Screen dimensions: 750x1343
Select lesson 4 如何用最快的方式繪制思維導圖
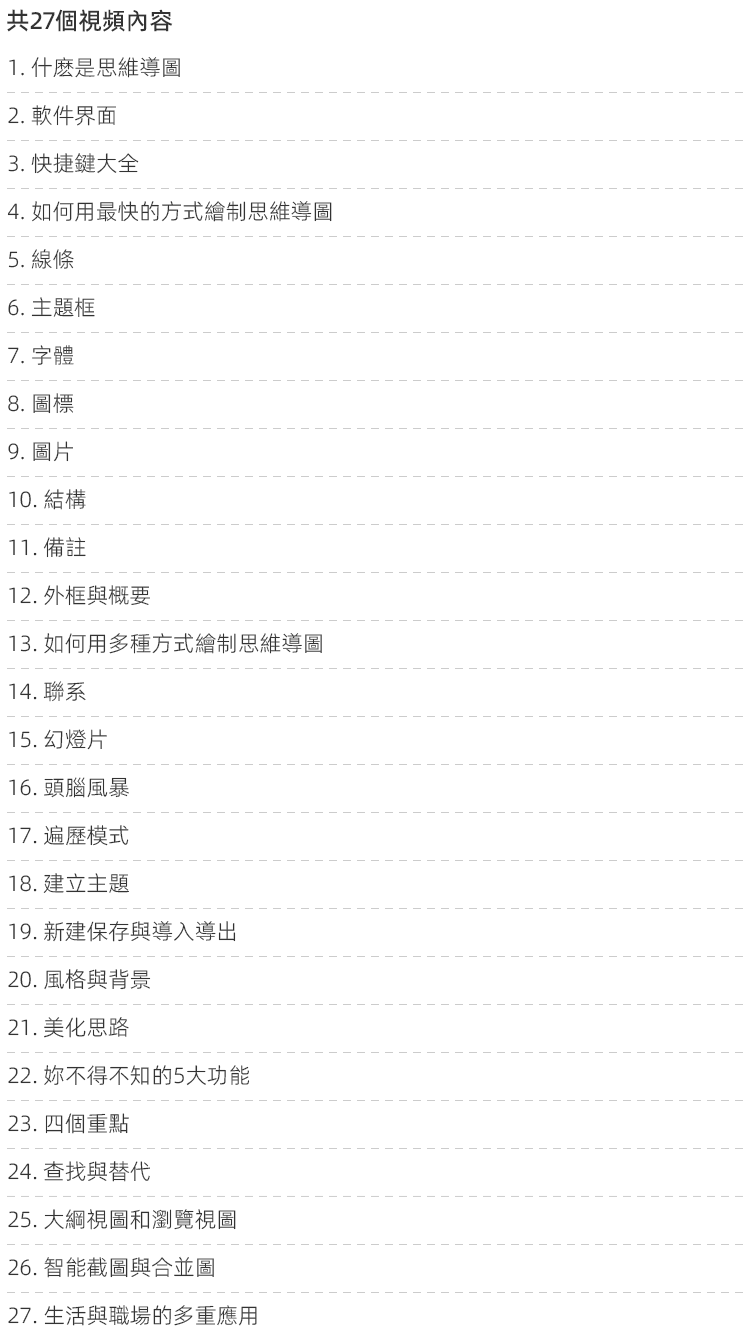170,213
